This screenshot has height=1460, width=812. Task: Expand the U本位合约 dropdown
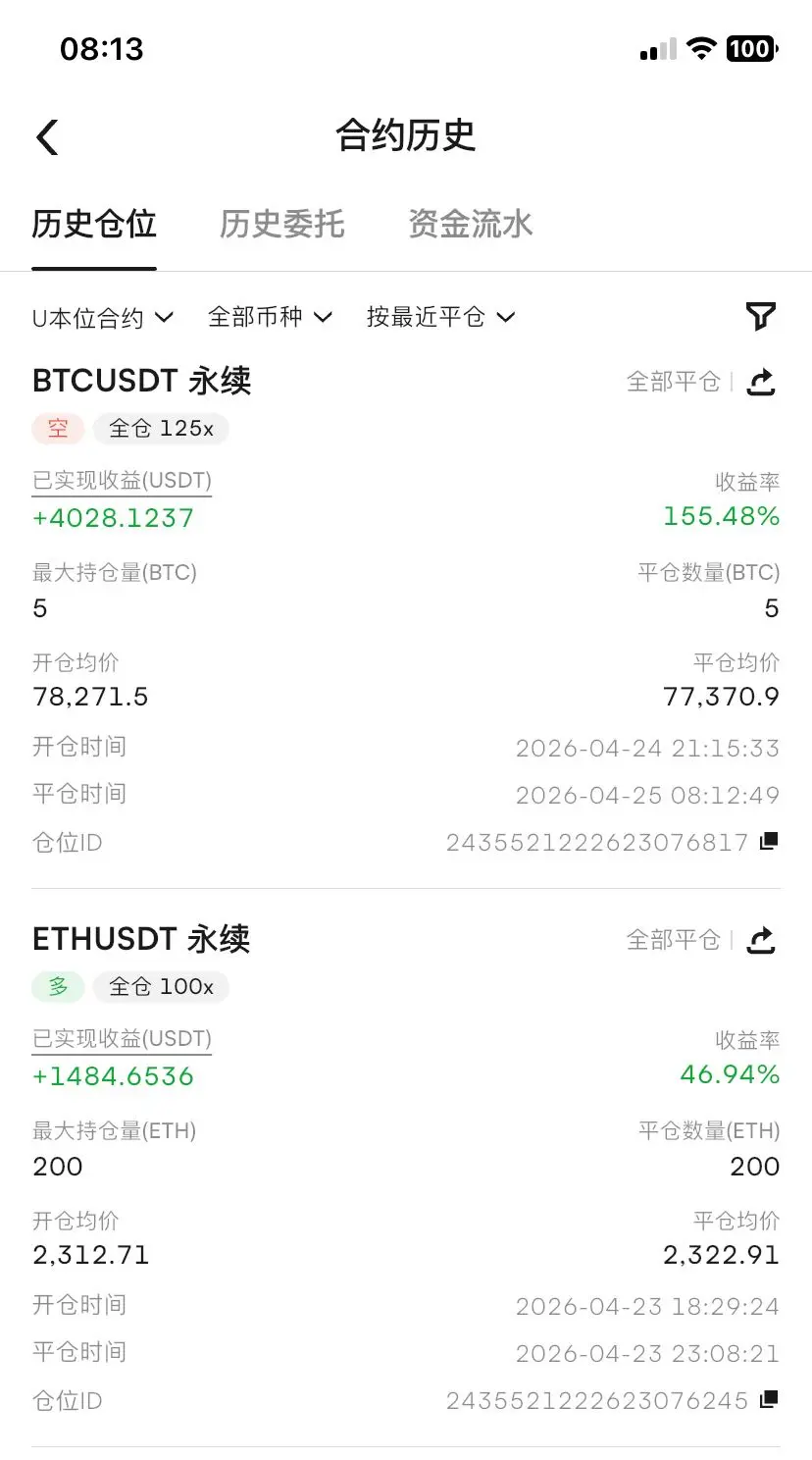click(102, 317)
